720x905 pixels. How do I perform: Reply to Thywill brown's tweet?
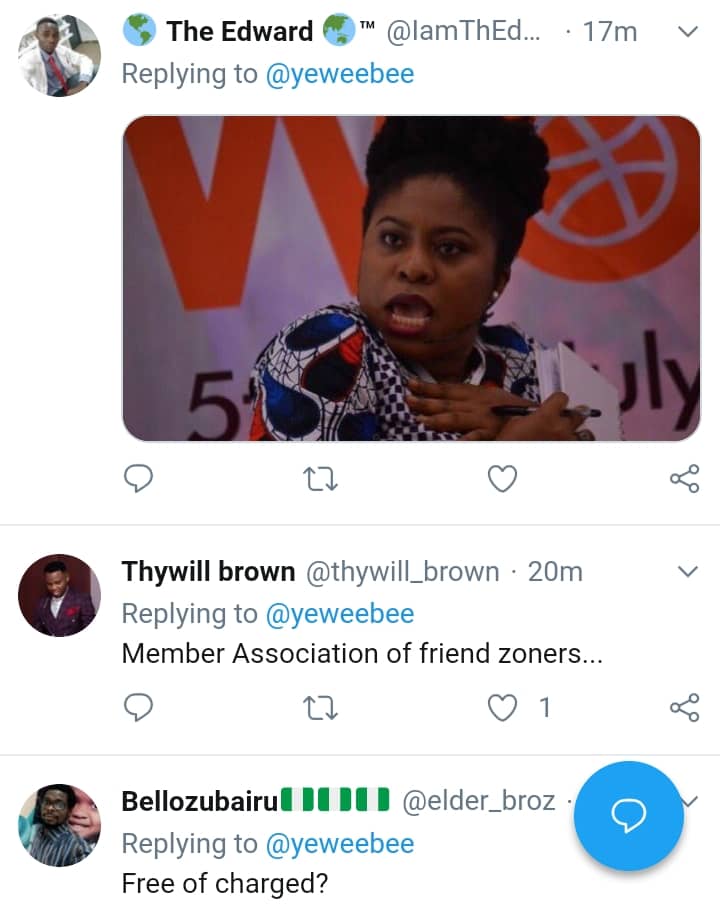click(x=138, y=708)
